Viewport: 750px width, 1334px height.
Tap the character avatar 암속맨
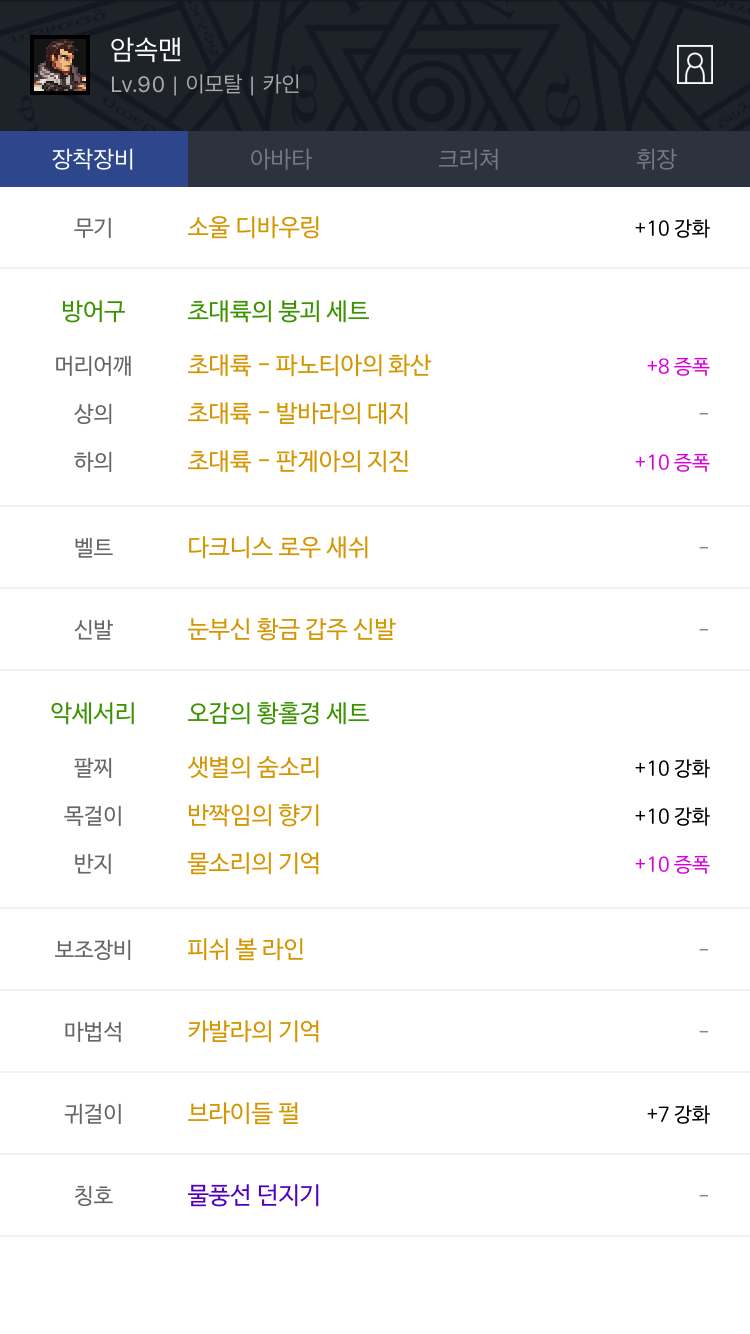60,65
